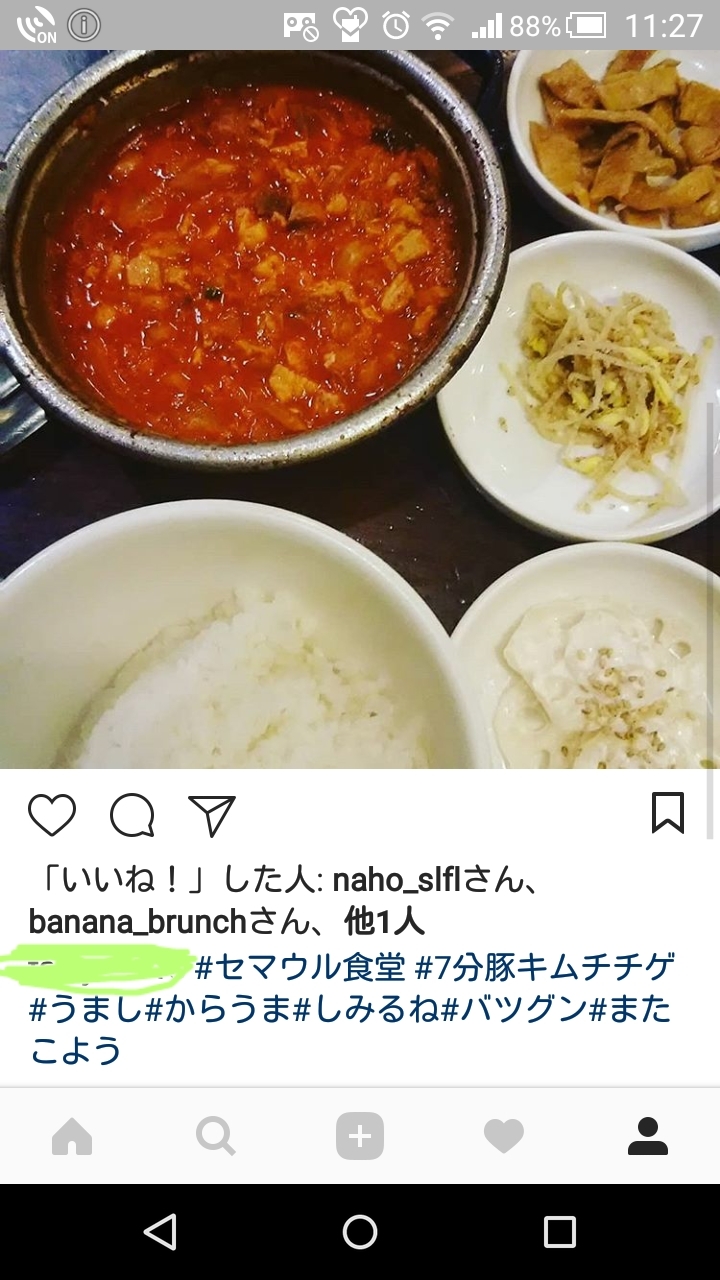Image resolution: width=720 pixels, height=1280 pixels.
Task: Tap the system back button
Action: (x=160, y=1232)
